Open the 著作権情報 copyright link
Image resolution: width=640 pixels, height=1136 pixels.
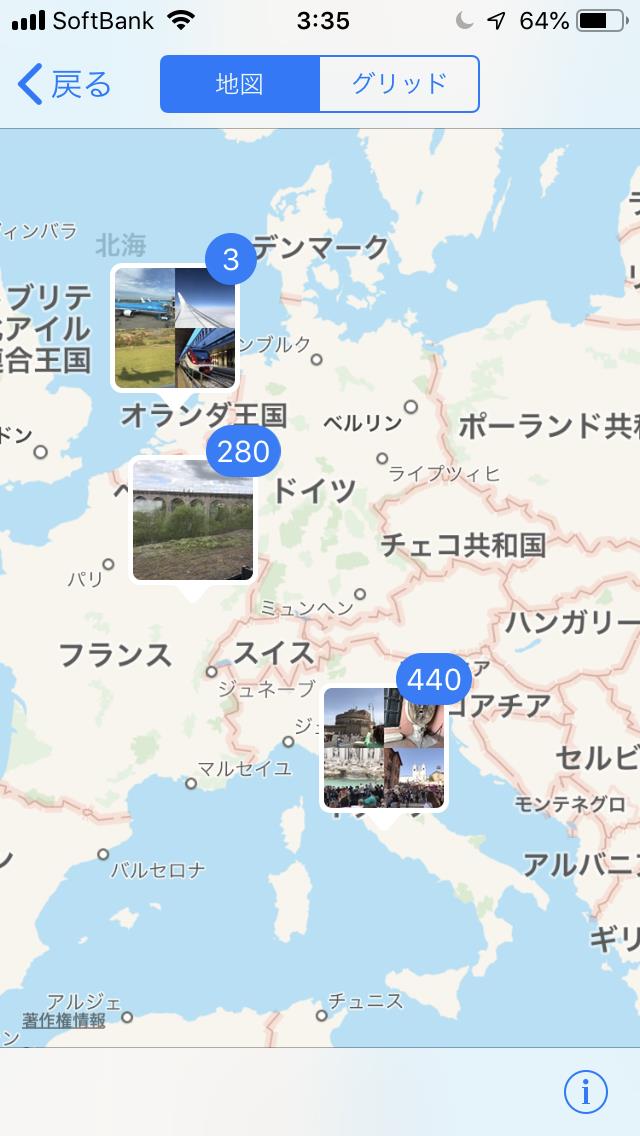pos(64,1021)
